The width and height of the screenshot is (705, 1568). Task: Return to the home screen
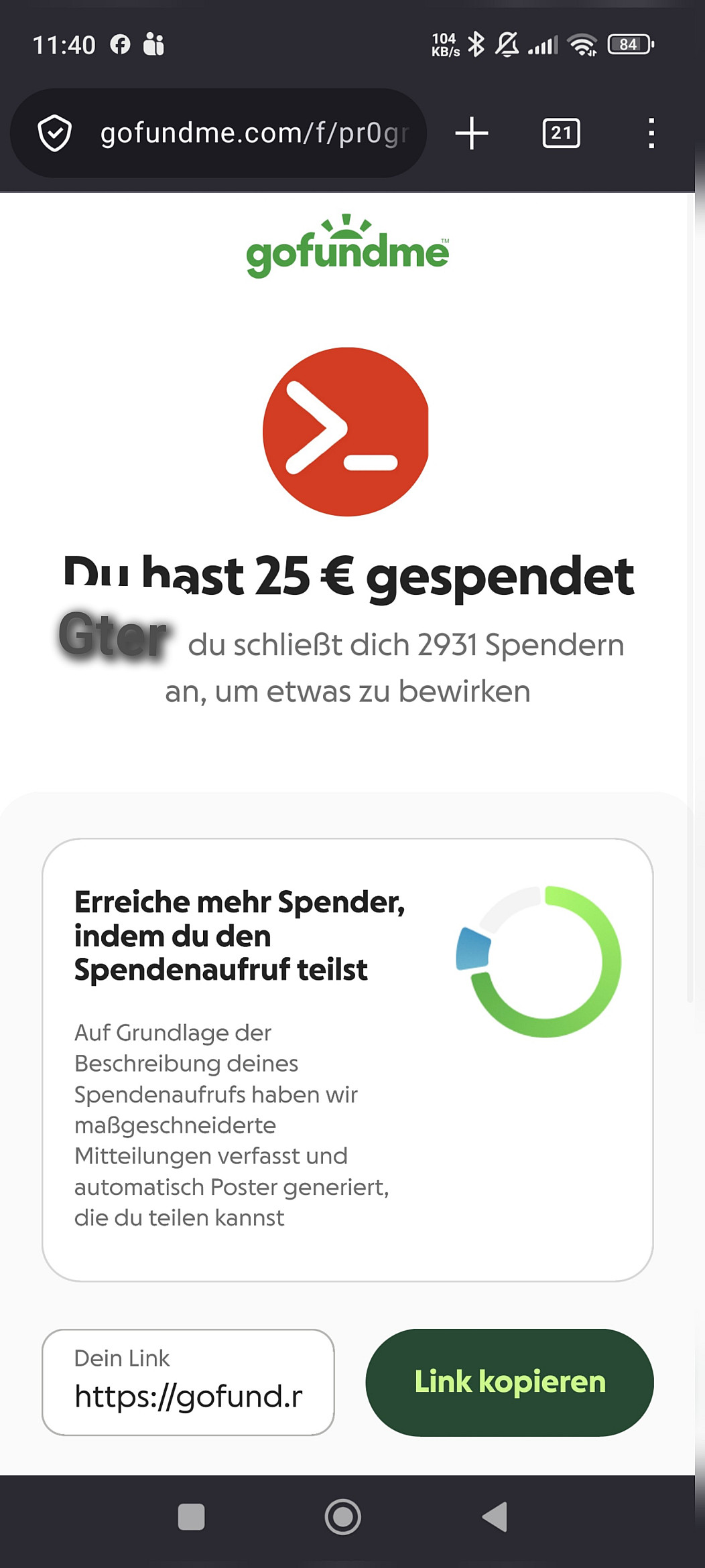(x=343, y=1517)
